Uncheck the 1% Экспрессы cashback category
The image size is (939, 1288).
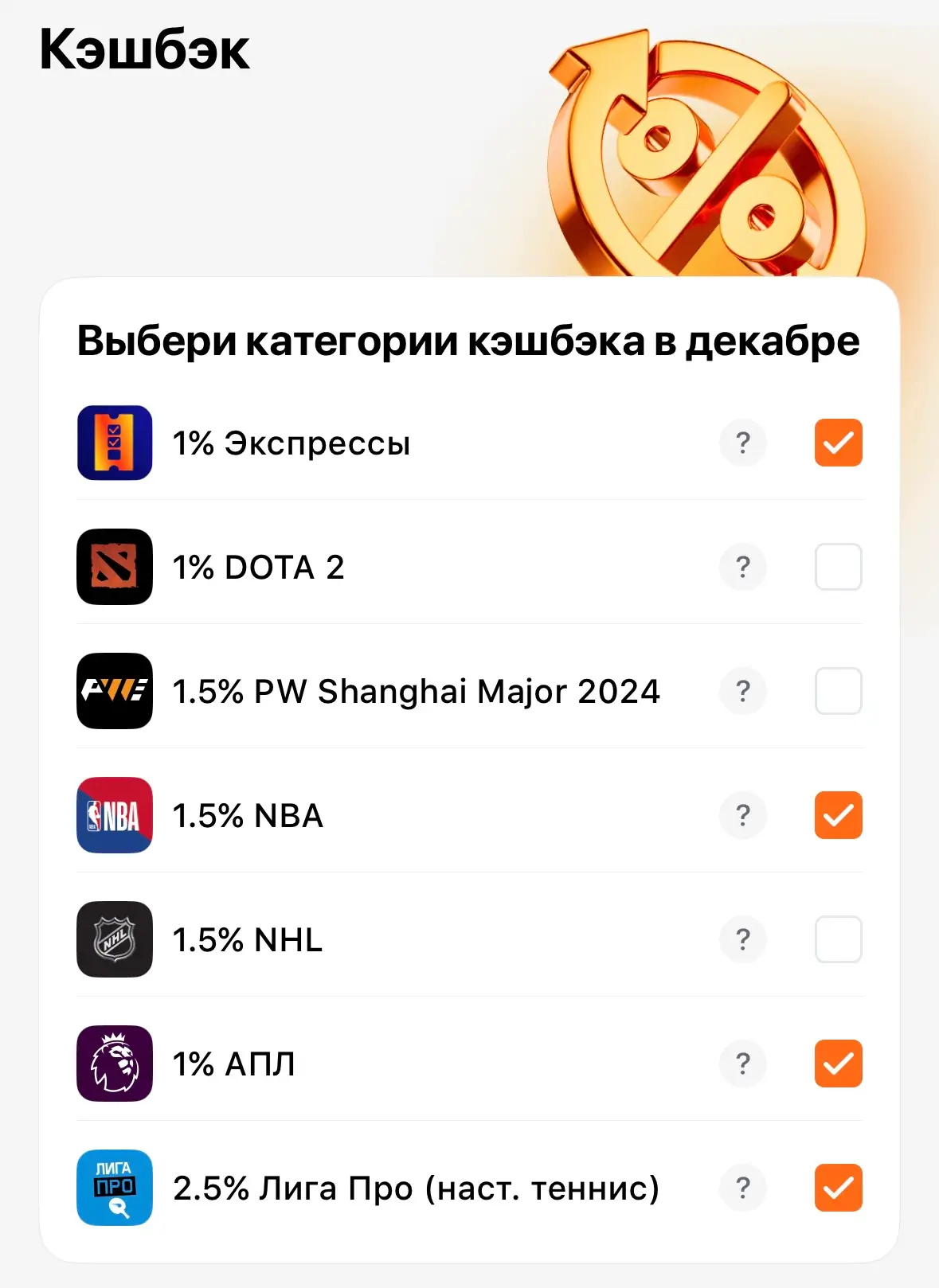coord(838,443)
